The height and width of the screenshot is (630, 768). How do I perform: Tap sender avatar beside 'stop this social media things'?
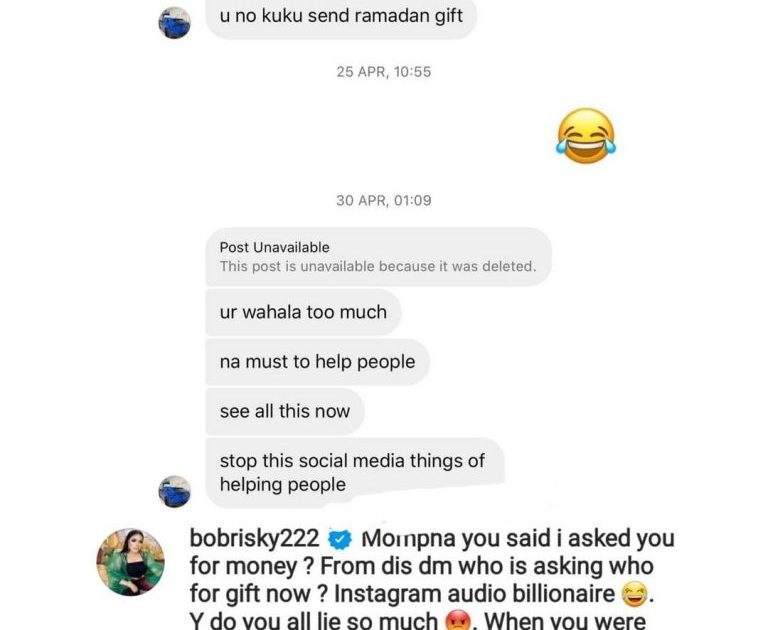tap(175, 491)
